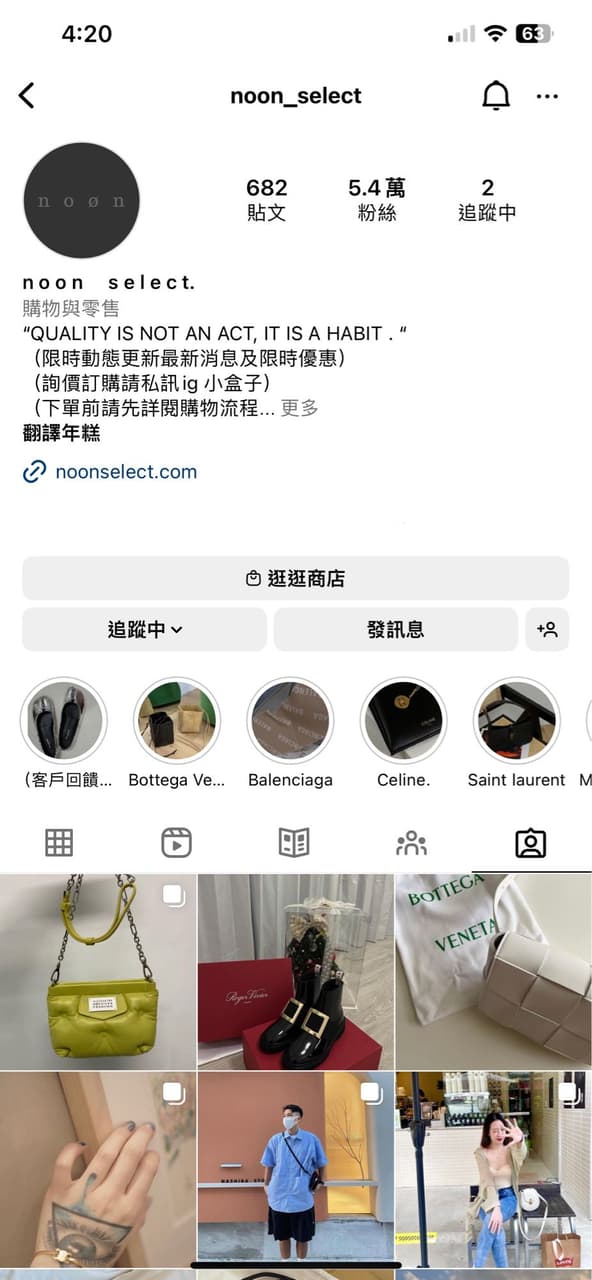Open the 追蹤中 following dropdown

tap(145, 630)
